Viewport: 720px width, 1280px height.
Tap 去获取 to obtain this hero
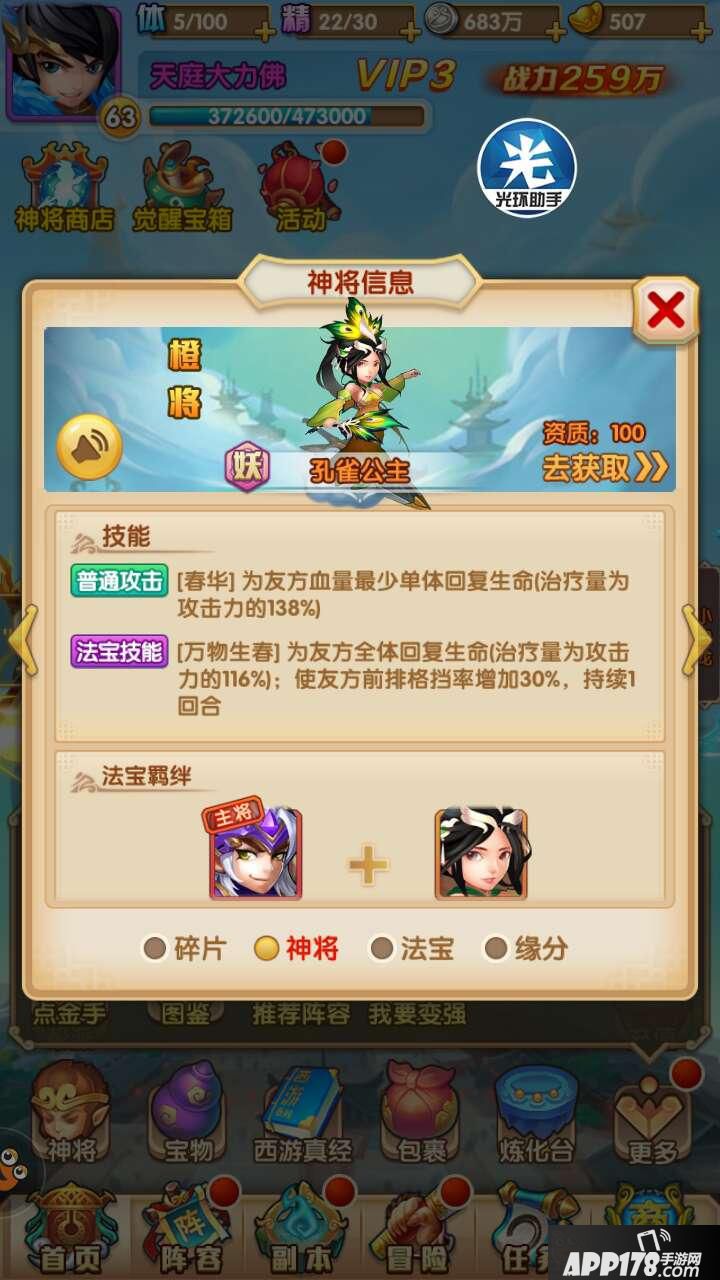(604, 467)
